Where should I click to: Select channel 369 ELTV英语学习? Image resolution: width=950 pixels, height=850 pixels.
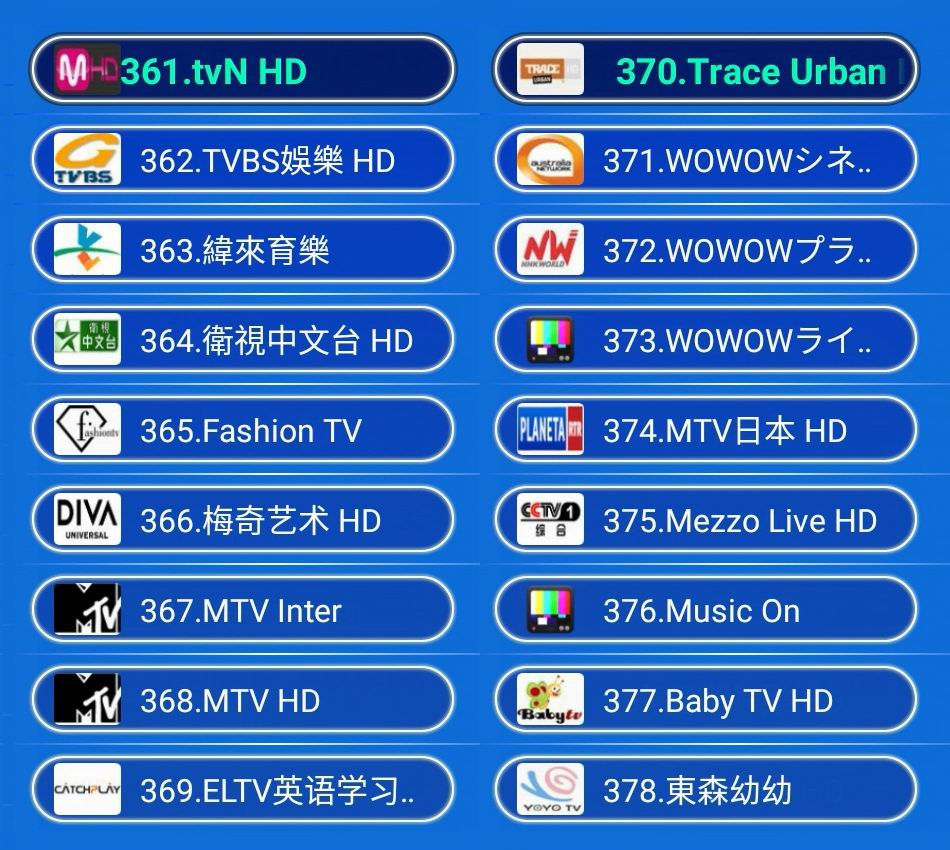[x=242, y=791]
